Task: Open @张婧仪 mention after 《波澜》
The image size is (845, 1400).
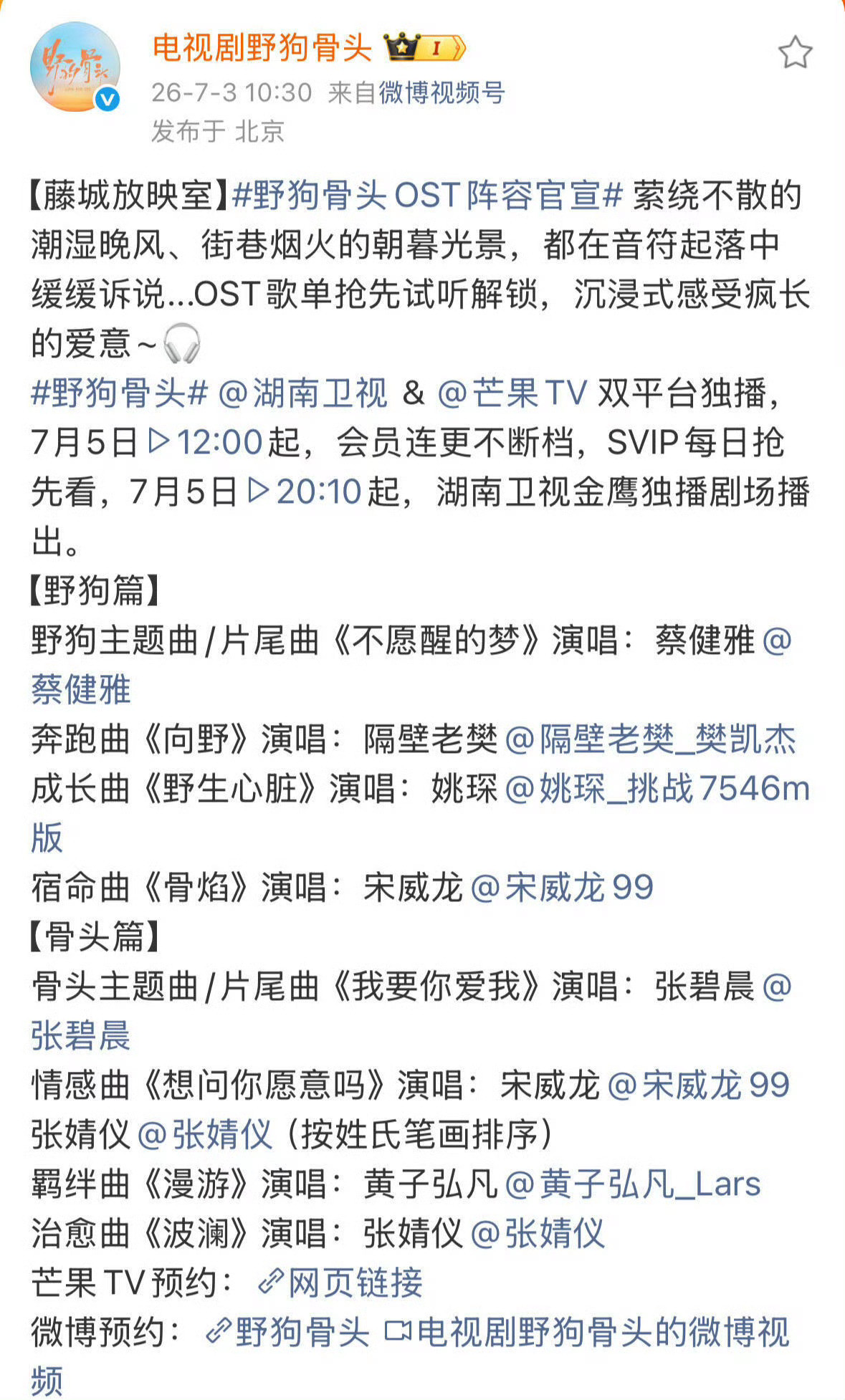Action: [538, 1234]
